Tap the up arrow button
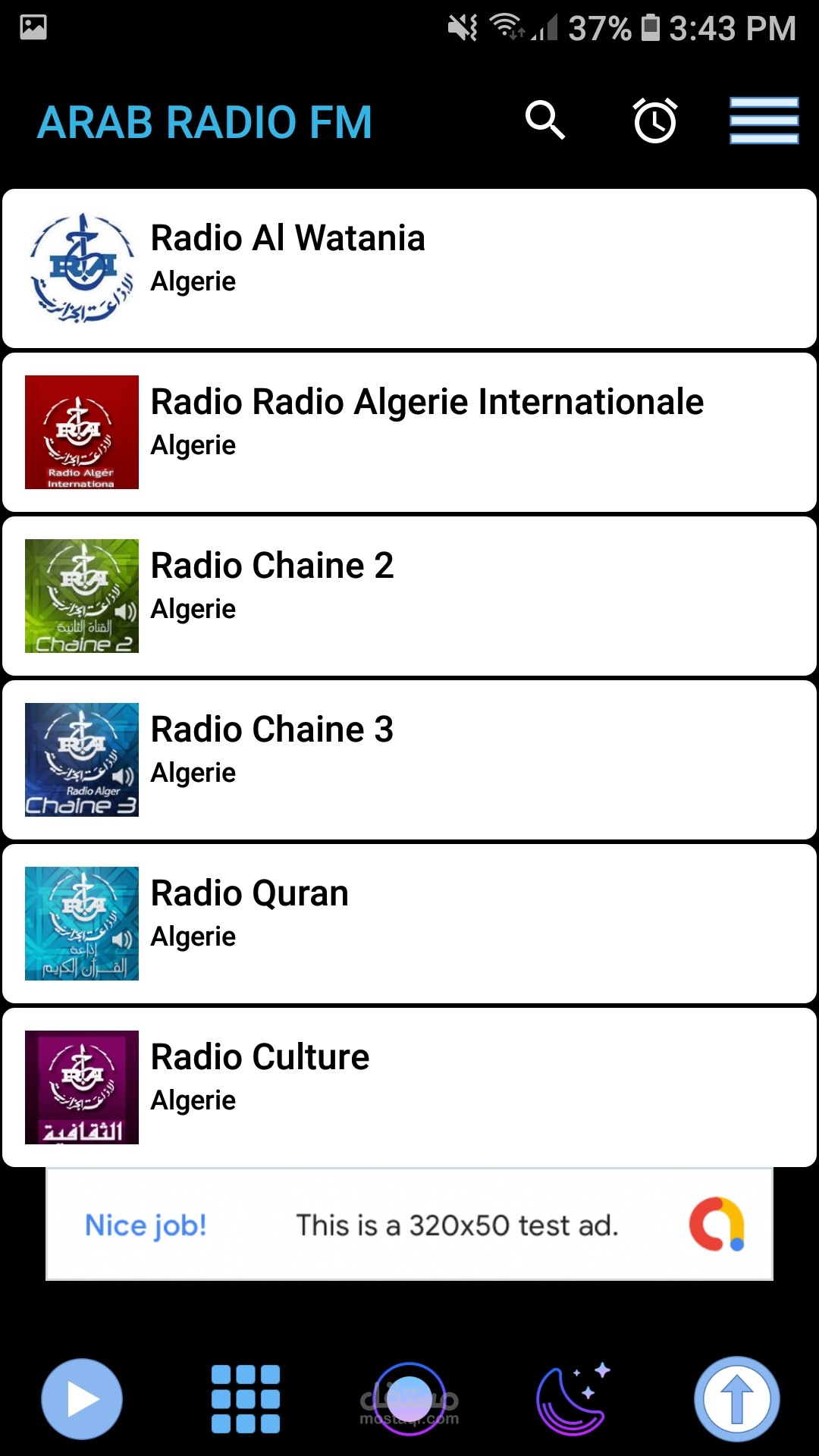Viewport: 819px width, 1456px height. tap(736, 1399)
